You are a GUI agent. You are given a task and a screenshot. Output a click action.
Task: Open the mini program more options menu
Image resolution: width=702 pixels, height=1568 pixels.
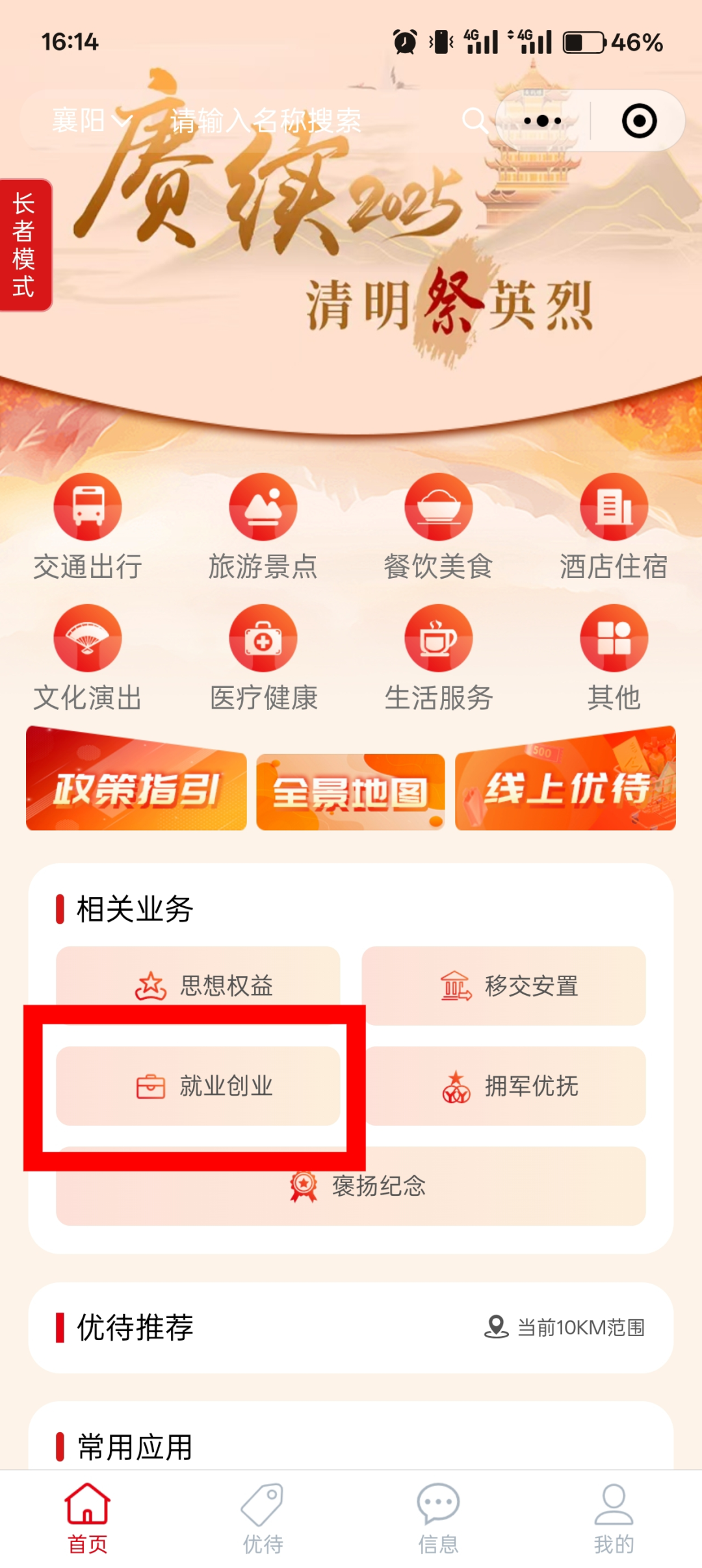click(542, 121)
